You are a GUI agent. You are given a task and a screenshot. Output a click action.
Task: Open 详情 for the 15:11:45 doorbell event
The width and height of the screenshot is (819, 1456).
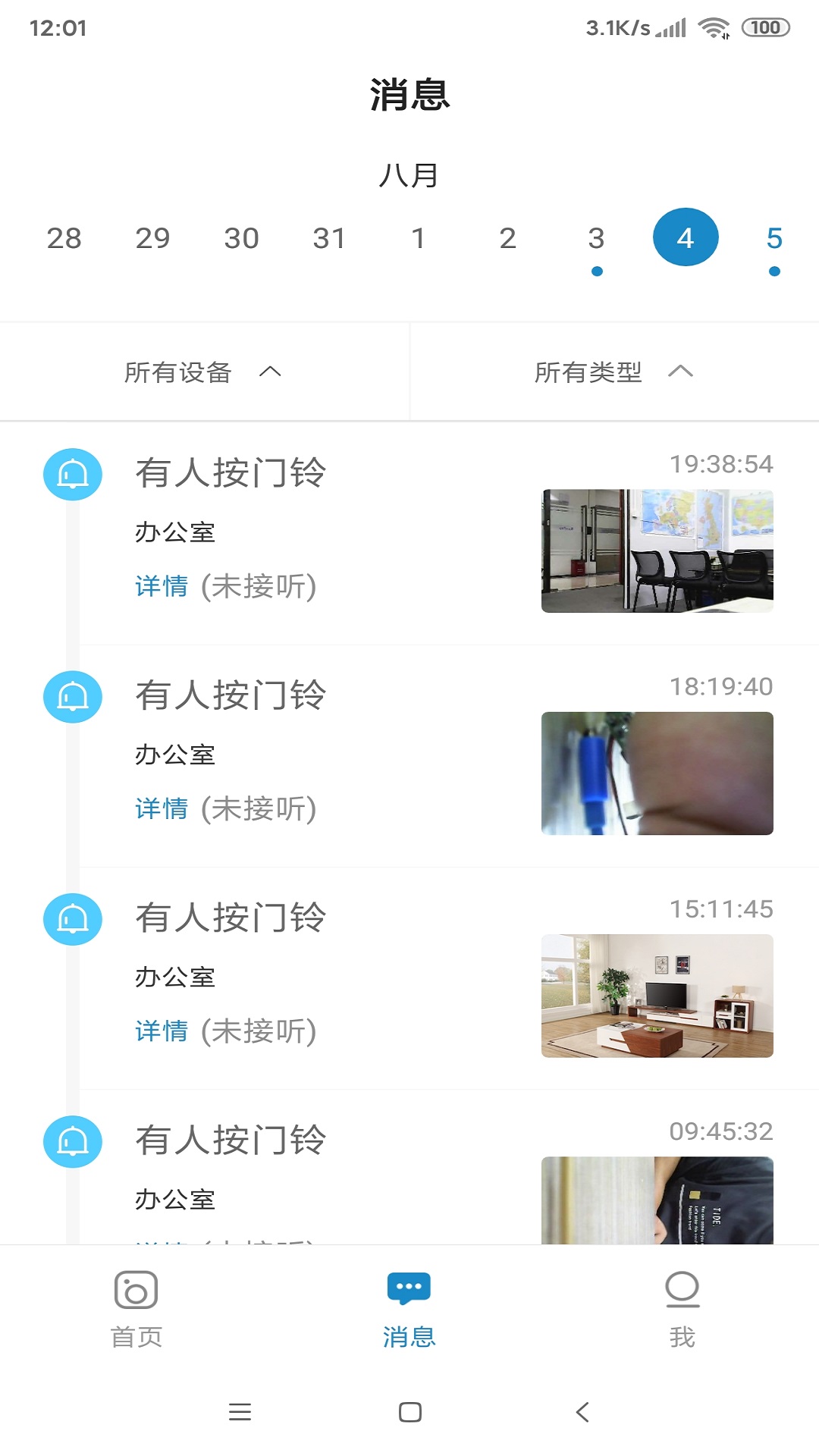click(x=162, y=1031)
